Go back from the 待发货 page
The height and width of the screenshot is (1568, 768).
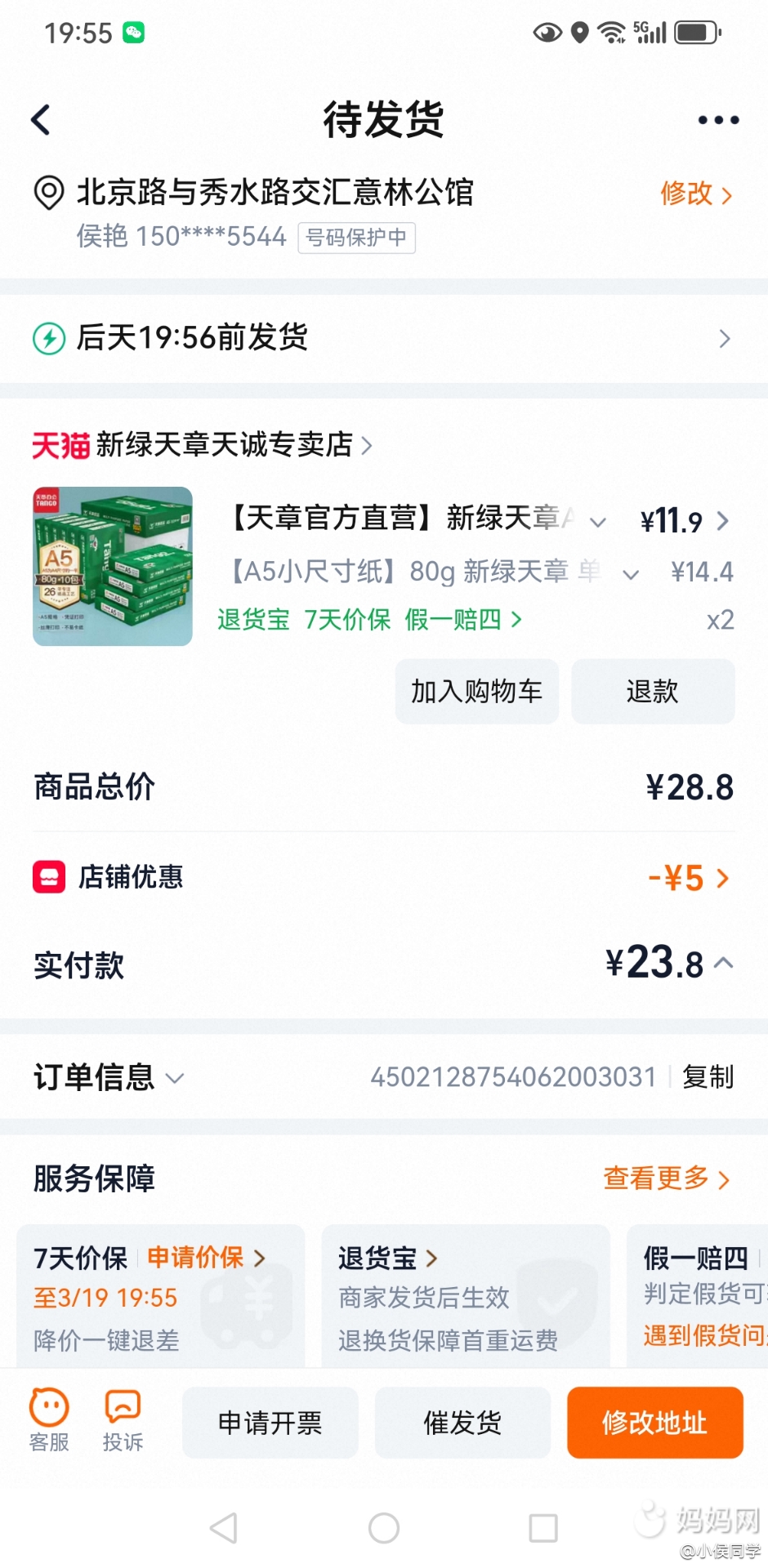point(41,120)
